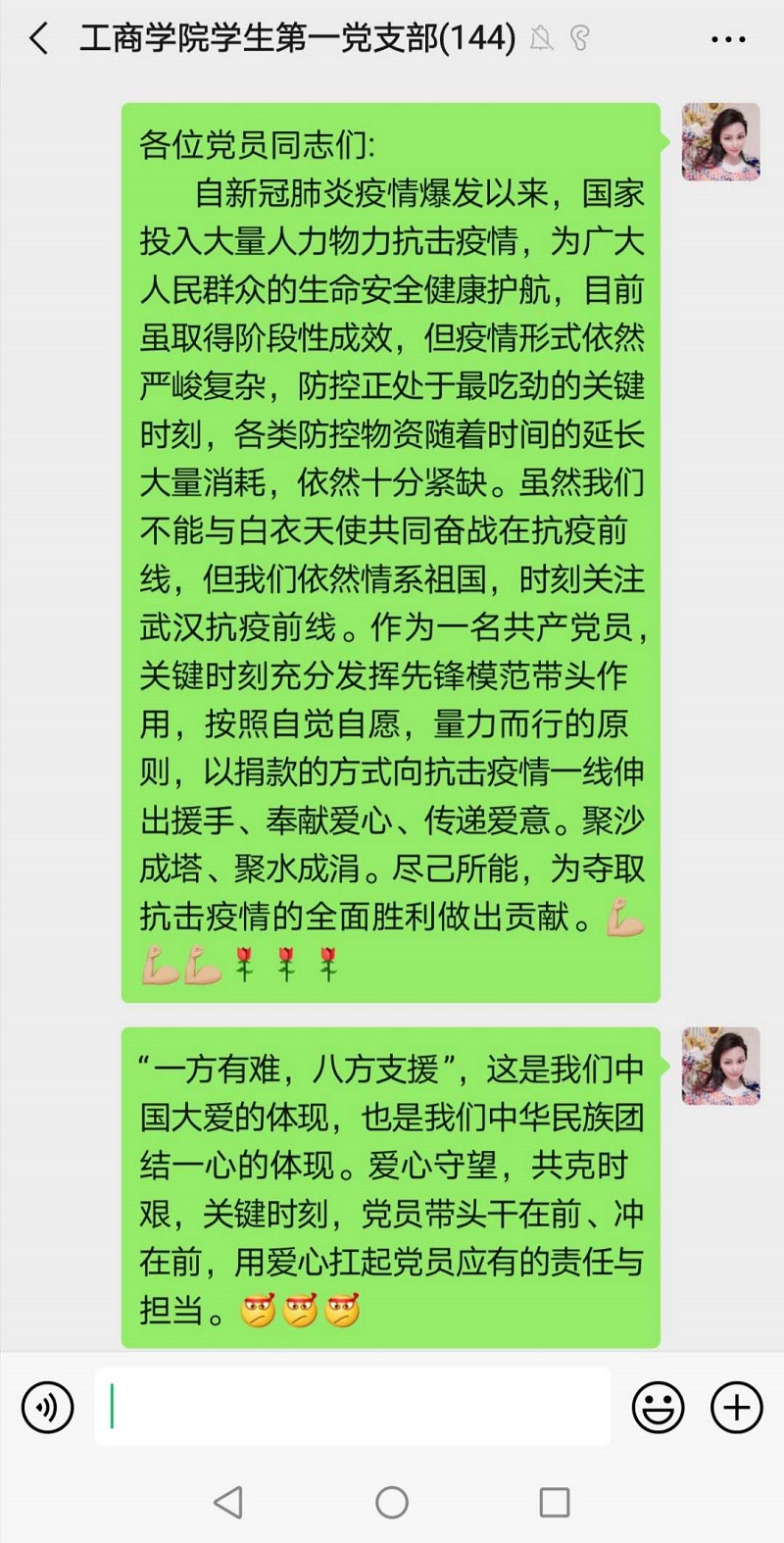Open the plus attachment menu
This screenshot has width=784, height=1543.
[736, 1408]
